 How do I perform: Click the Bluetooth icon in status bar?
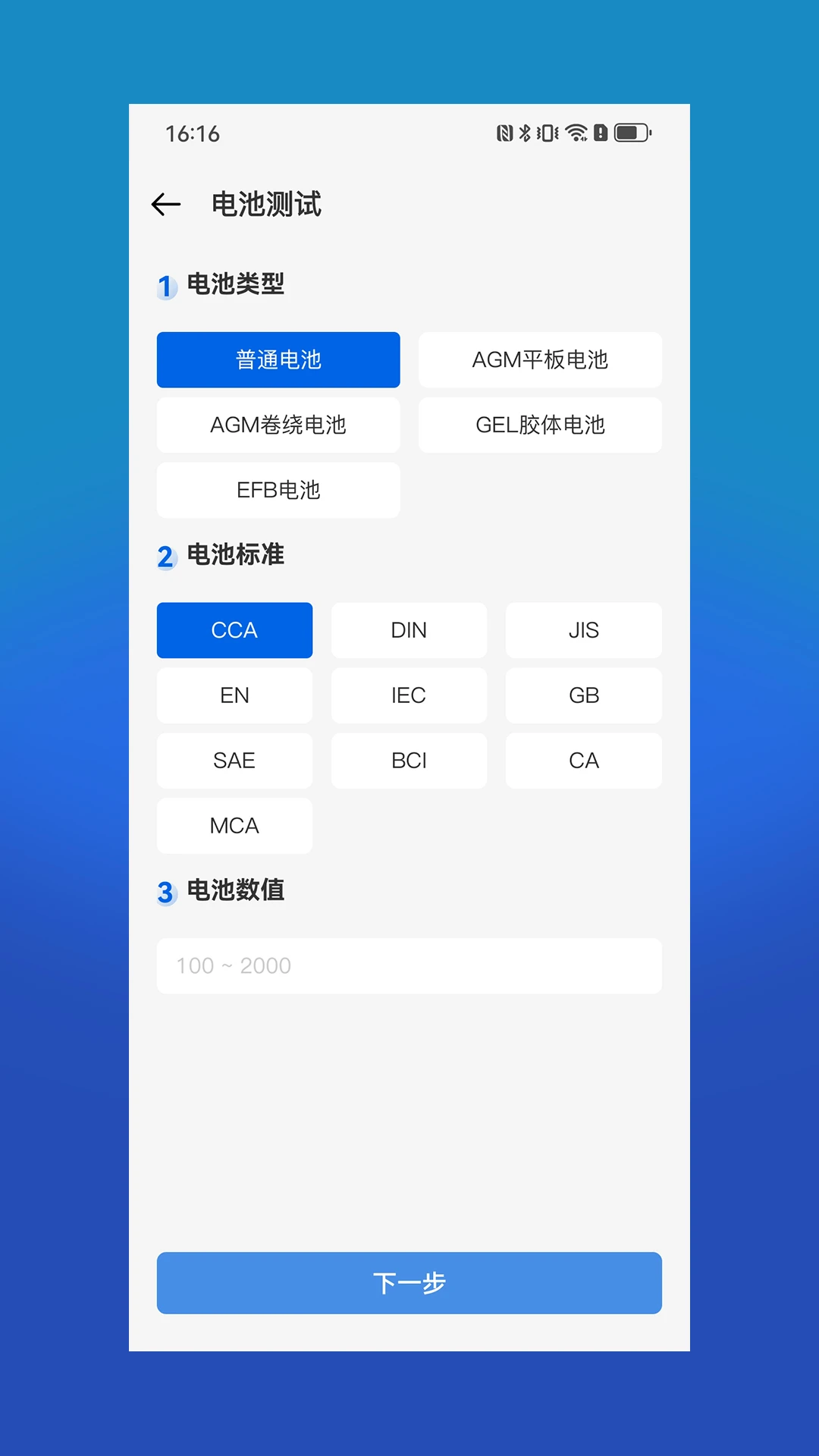tap(525, 132)
